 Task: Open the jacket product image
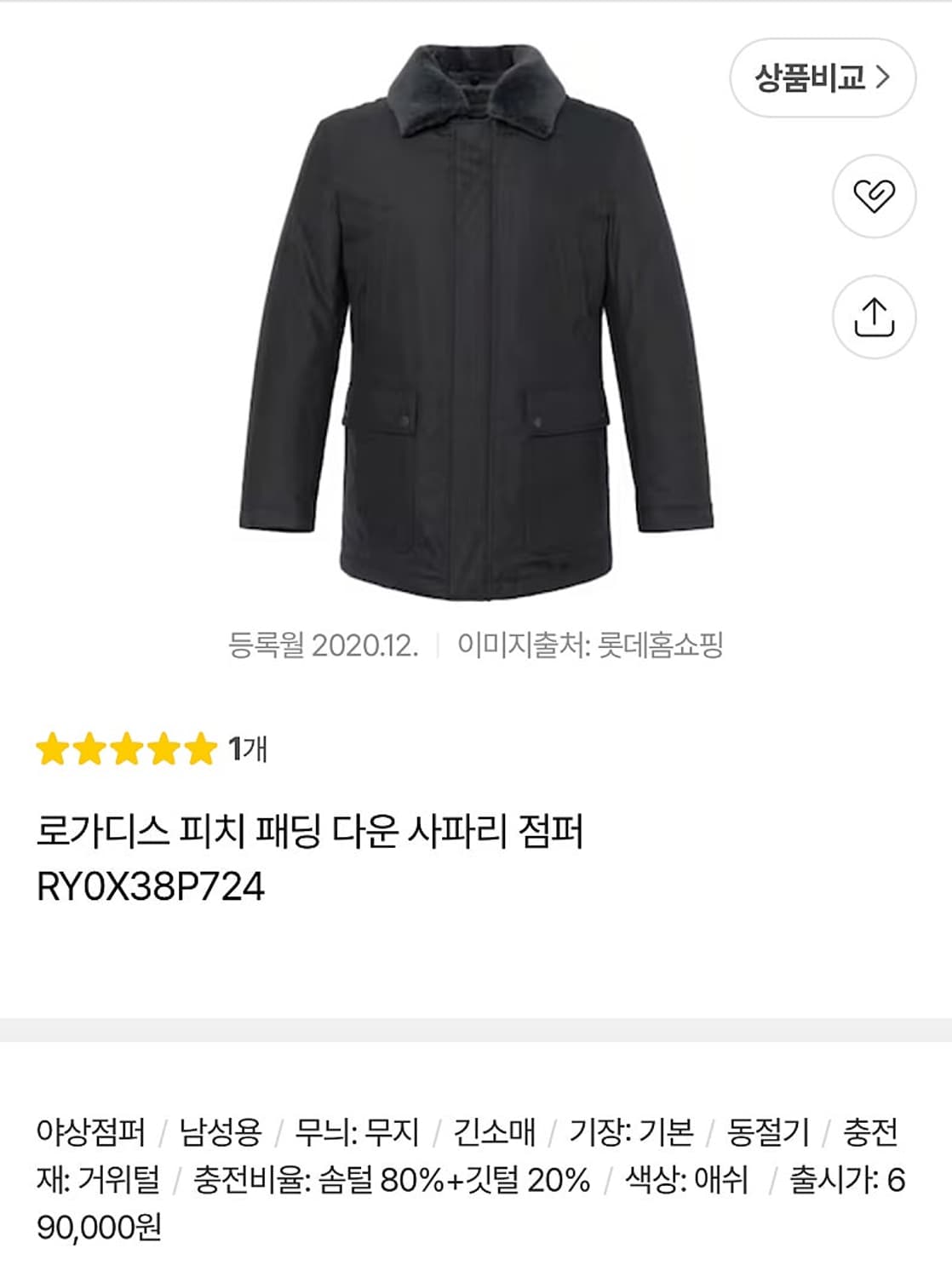476,324
